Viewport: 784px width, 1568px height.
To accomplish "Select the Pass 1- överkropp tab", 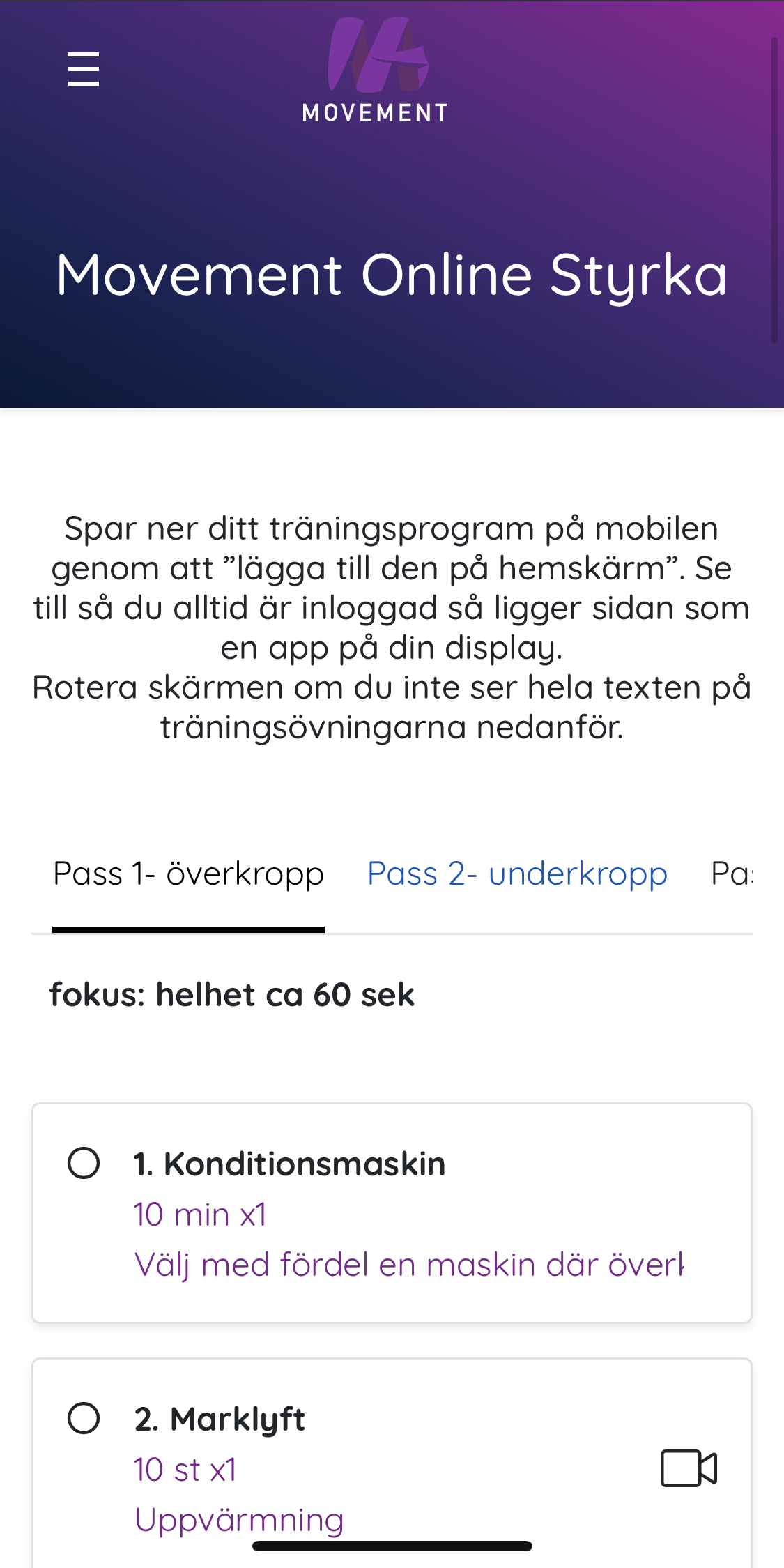I will 188,874.
